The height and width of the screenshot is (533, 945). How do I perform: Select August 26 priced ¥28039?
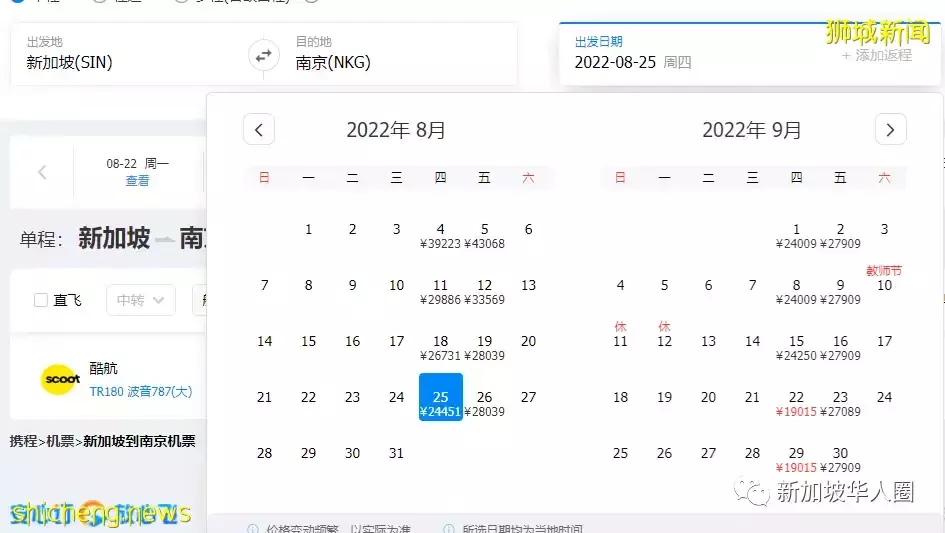[x=485, y=403]
